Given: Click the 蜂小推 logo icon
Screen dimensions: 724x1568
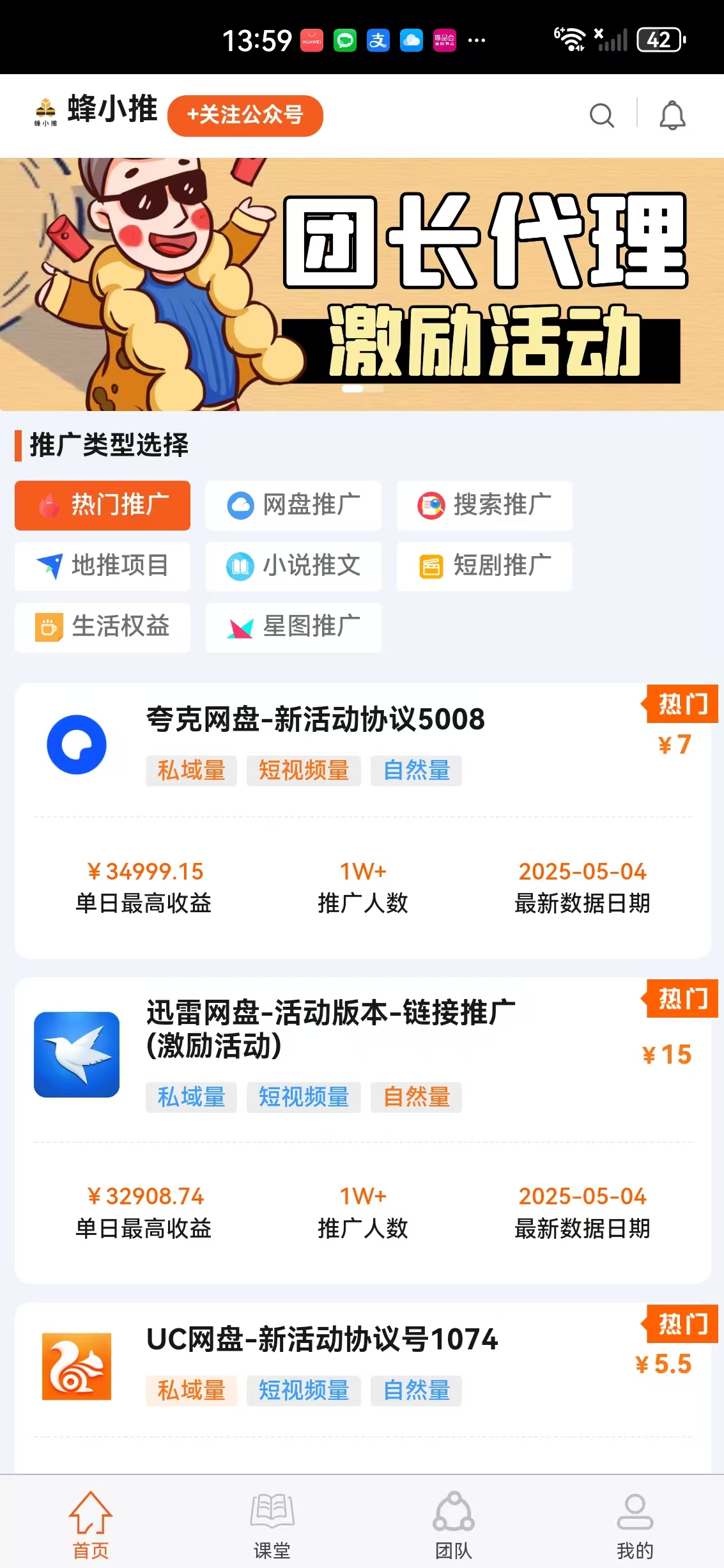Looking at the screenshot, I should [44, 113].
